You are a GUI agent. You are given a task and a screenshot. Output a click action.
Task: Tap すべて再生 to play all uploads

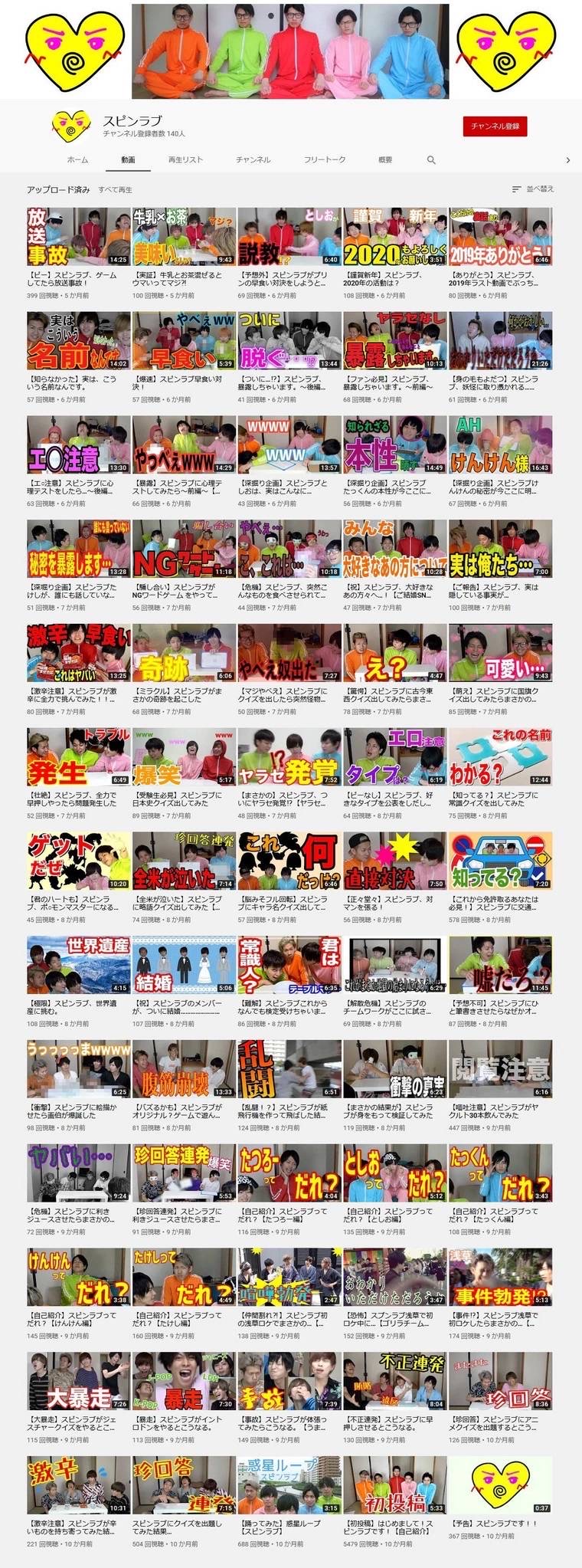click(x=115, y=189)
